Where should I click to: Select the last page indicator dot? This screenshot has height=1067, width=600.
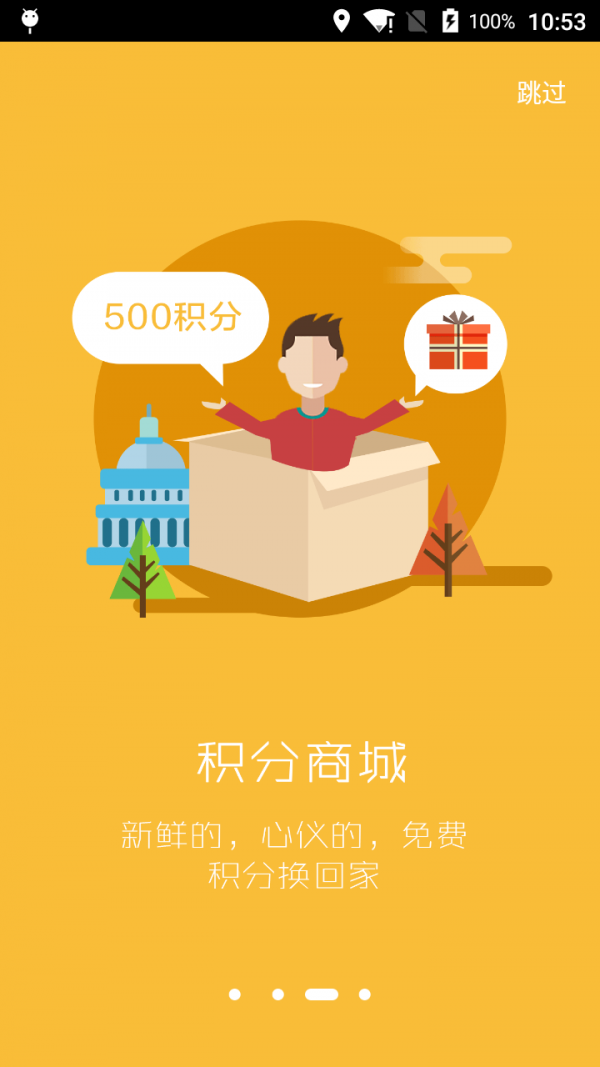pos(365,994)
